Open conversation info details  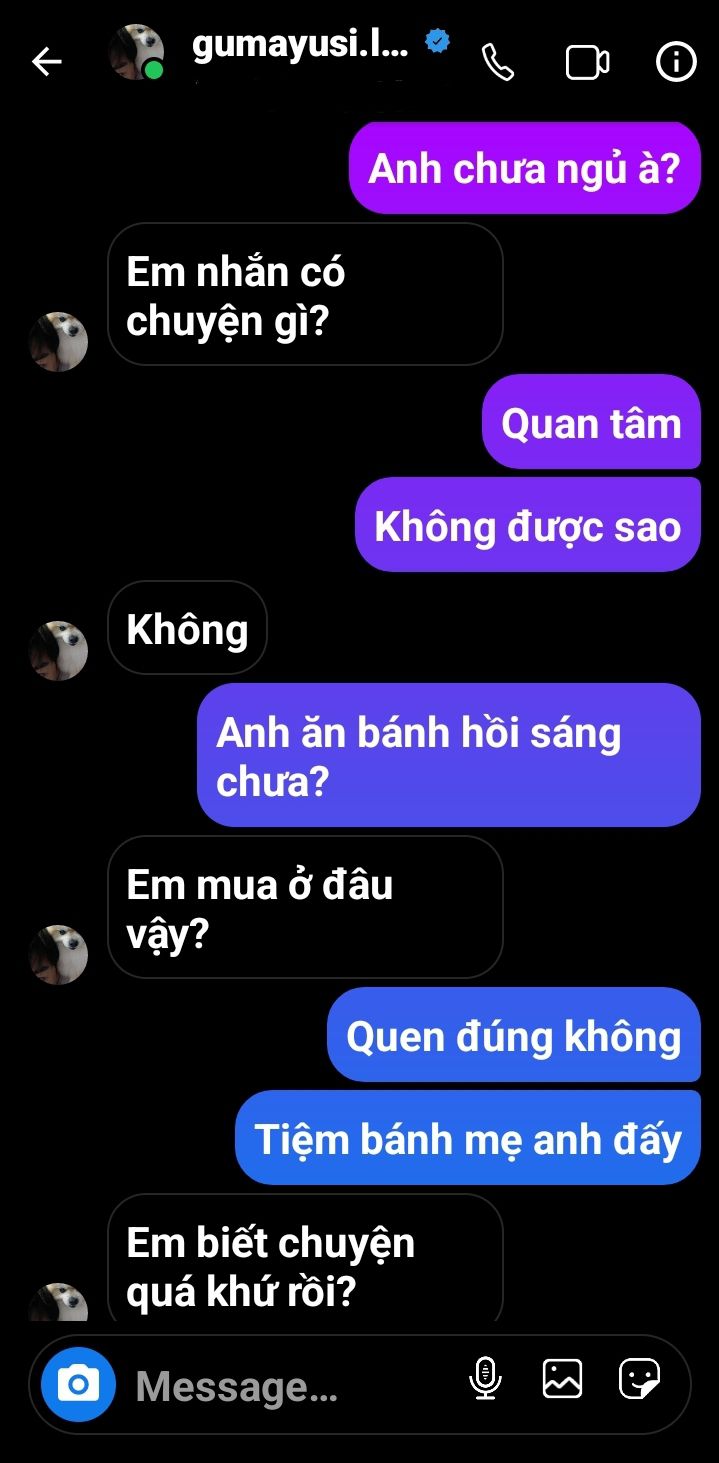point(676,63)
